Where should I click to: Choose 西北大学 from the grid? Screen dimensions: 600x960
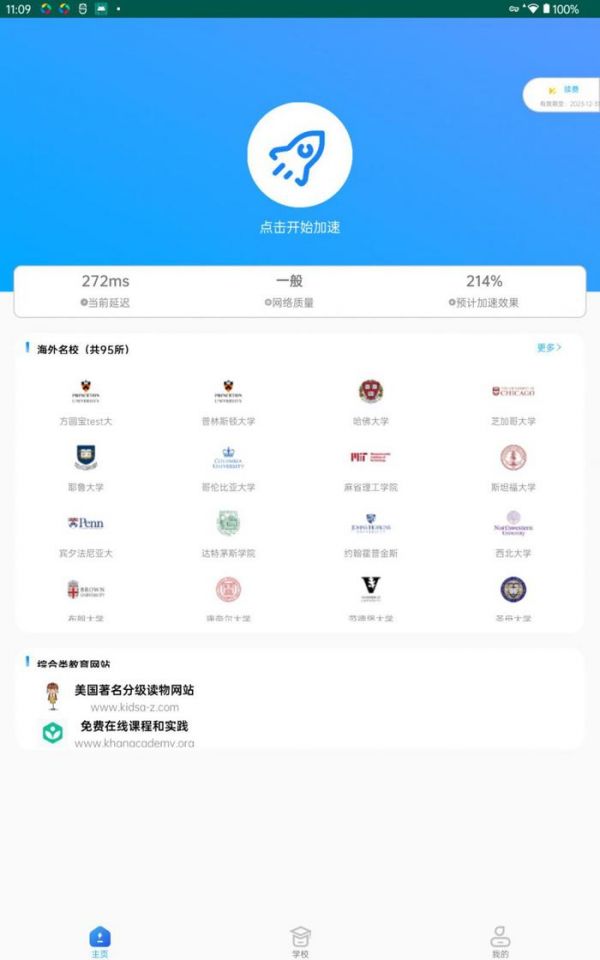point(513,533)
